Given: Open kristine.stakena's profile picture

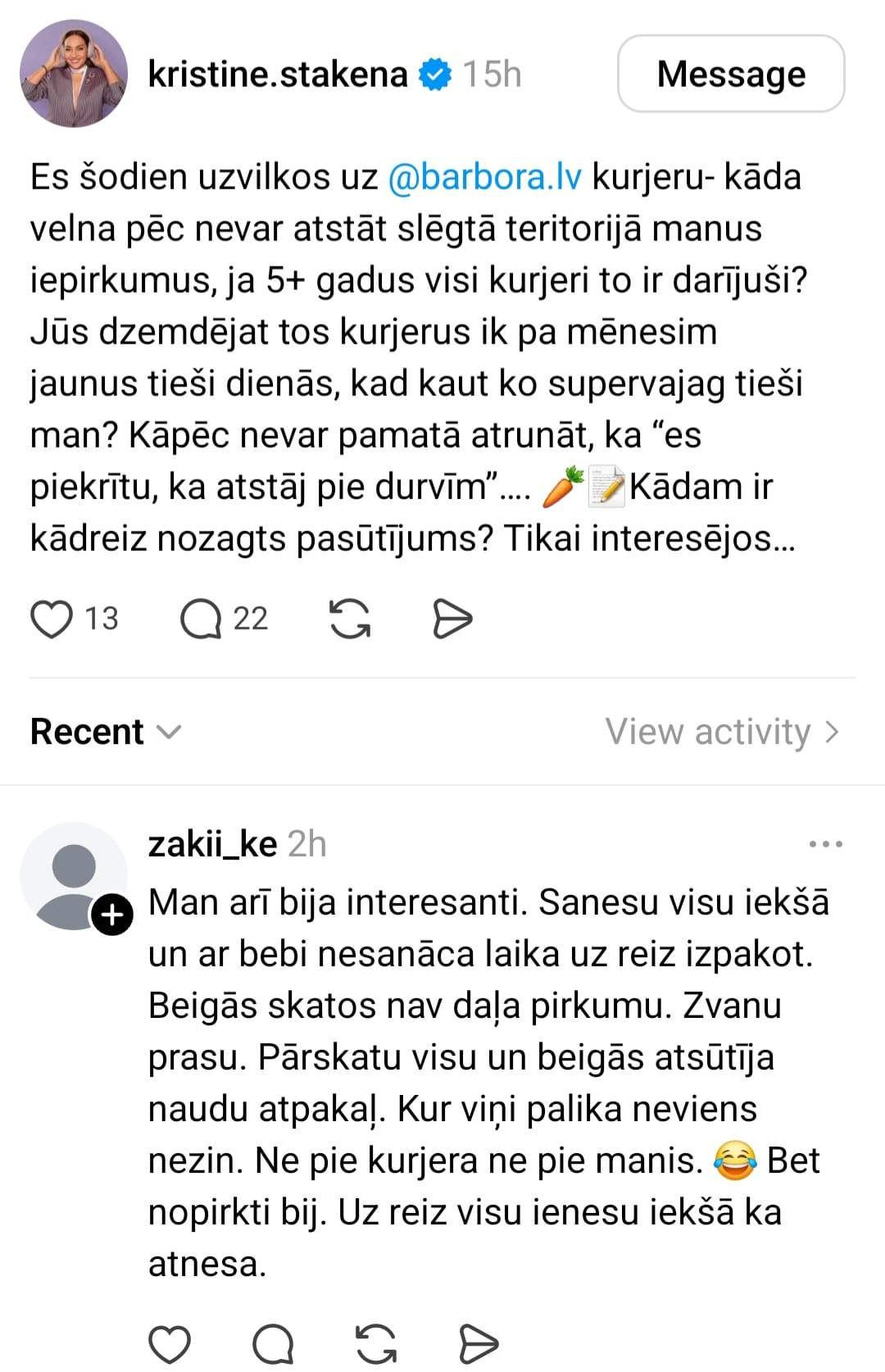Looking at the screenshot, I should (x=74, y=74).
